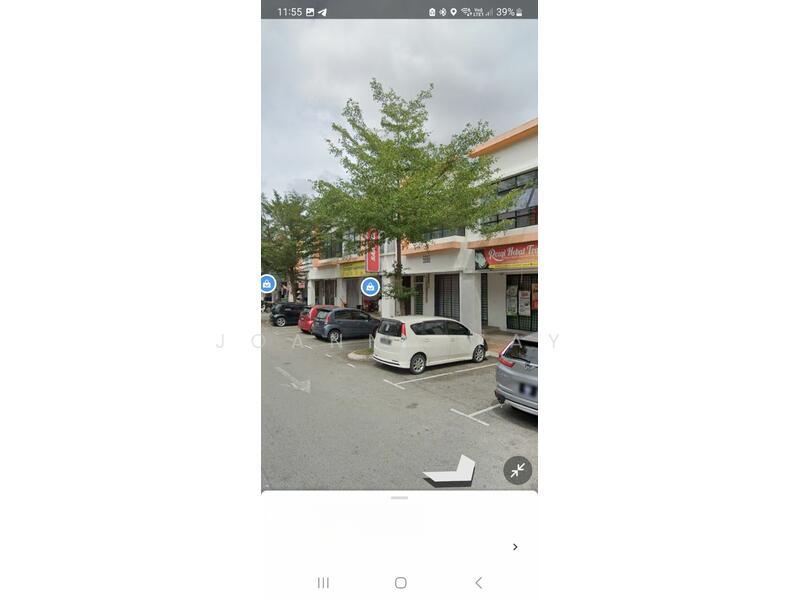Expand the bottom sheet chevron arrow
Viewport: 800px width, 600px height.
click(515, 547)
